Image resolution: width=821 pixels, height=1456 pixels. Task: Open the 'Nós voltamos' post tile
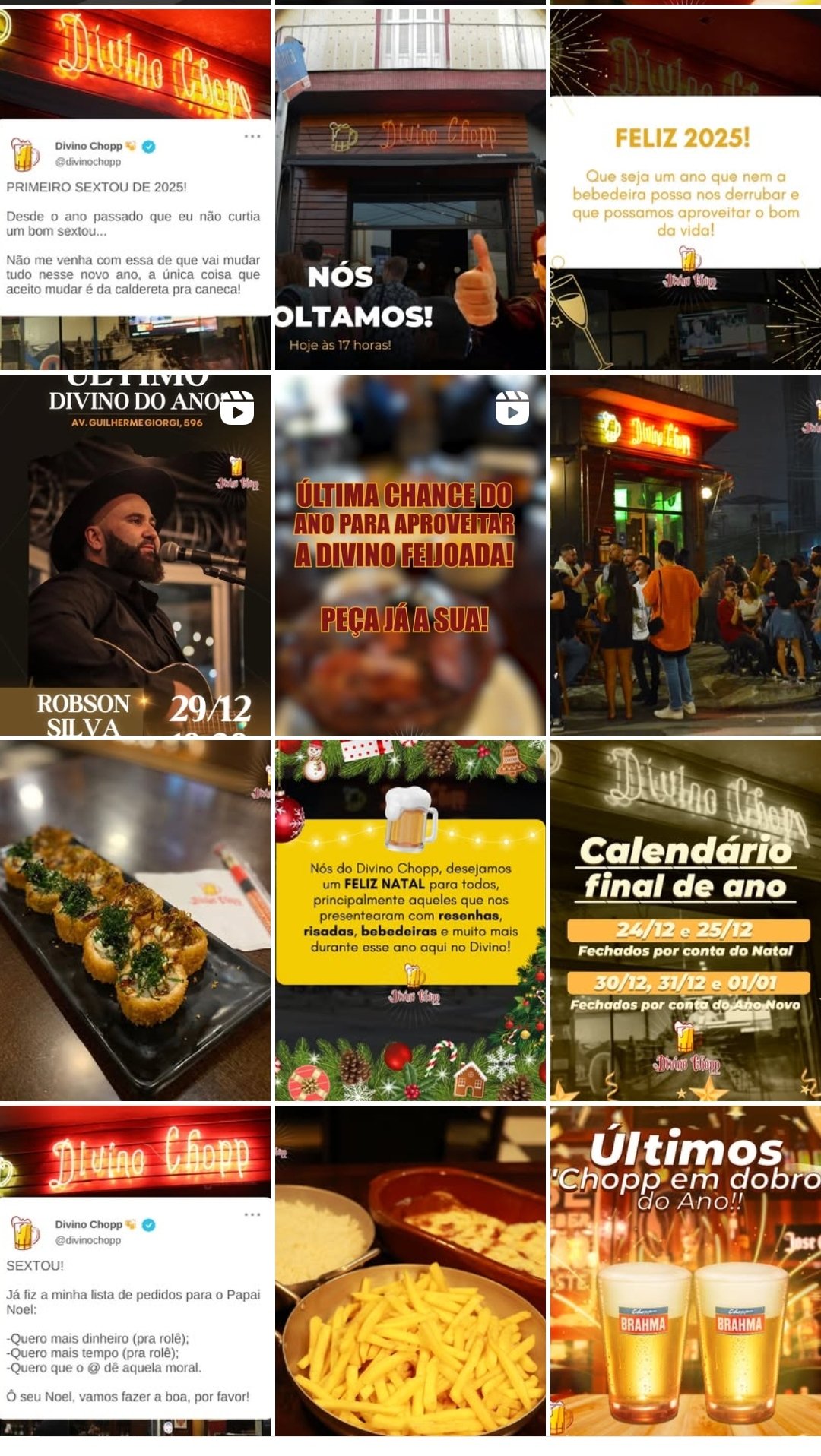pos(410,190)
